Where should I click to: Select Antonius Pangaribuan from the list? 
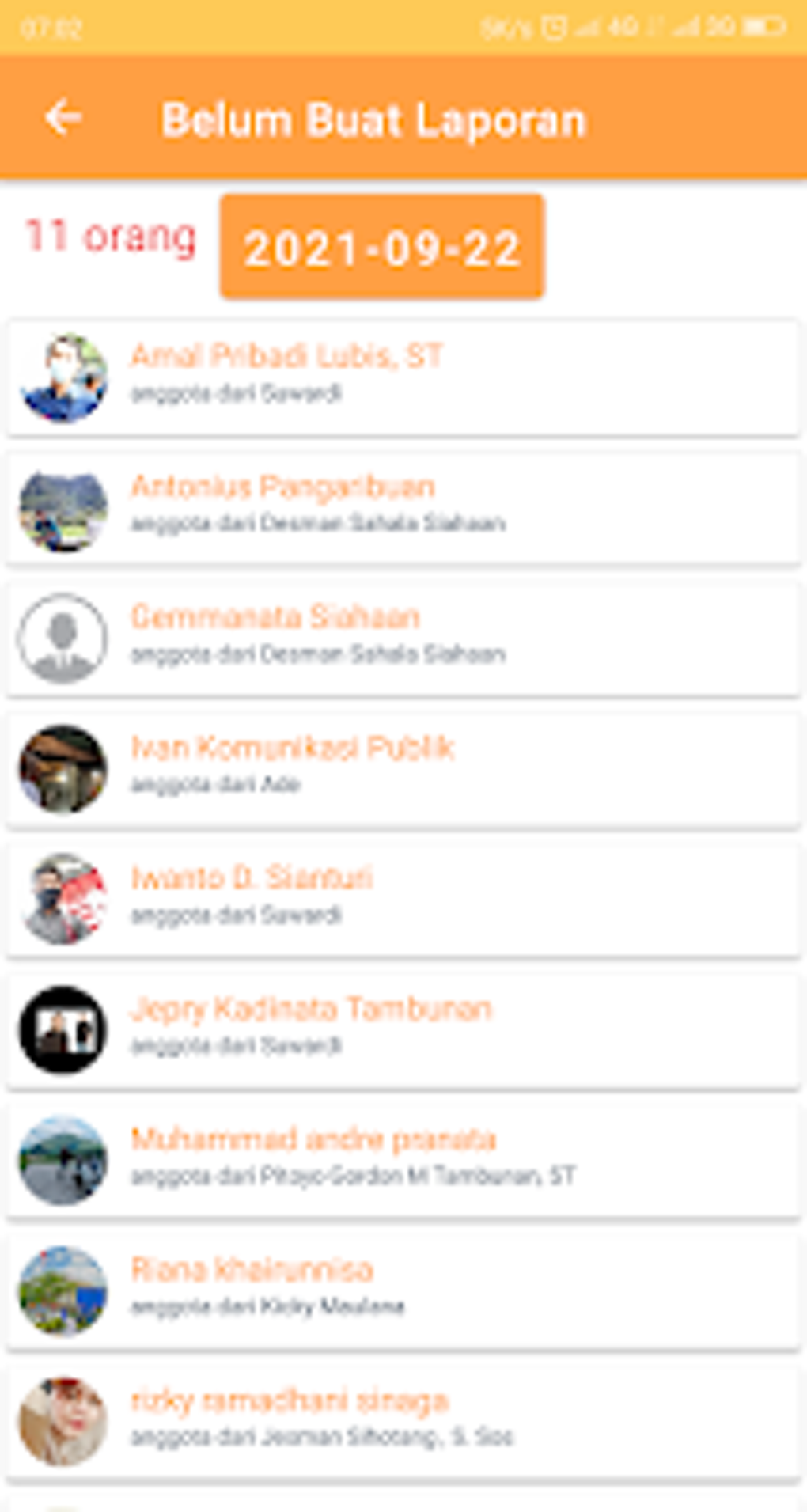(x=403, y=509)
